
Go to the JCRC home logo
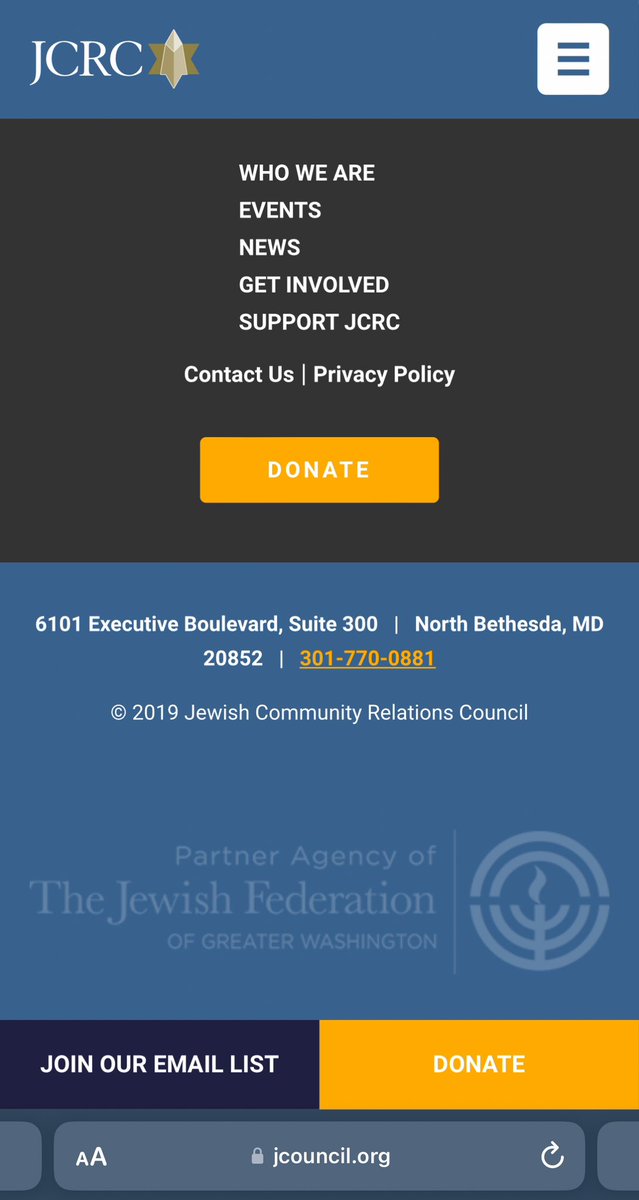(114, 59)
